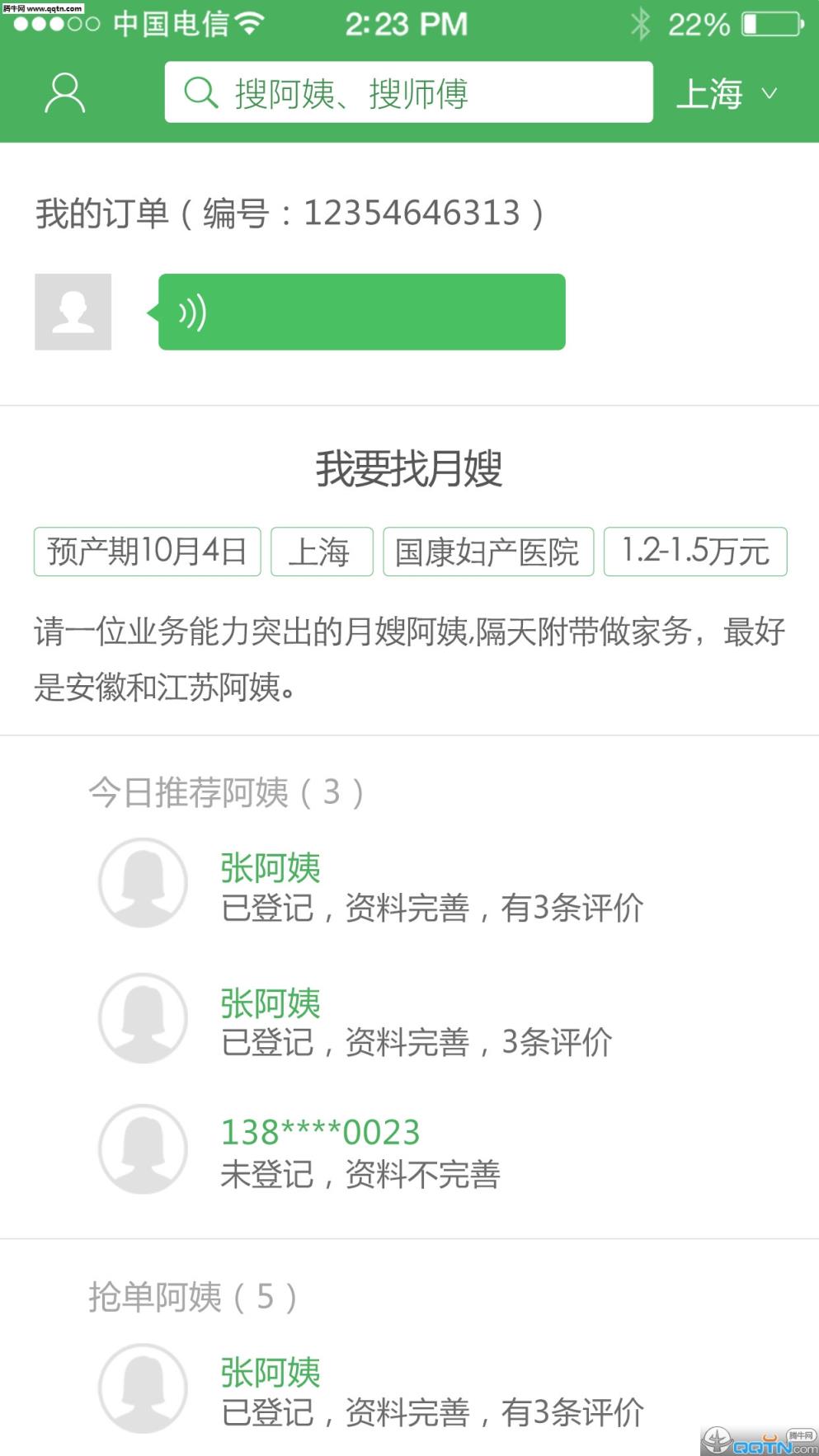
Task: Select the 1.2-1.5万元 budget tag
Action: (x=694, y=552)
